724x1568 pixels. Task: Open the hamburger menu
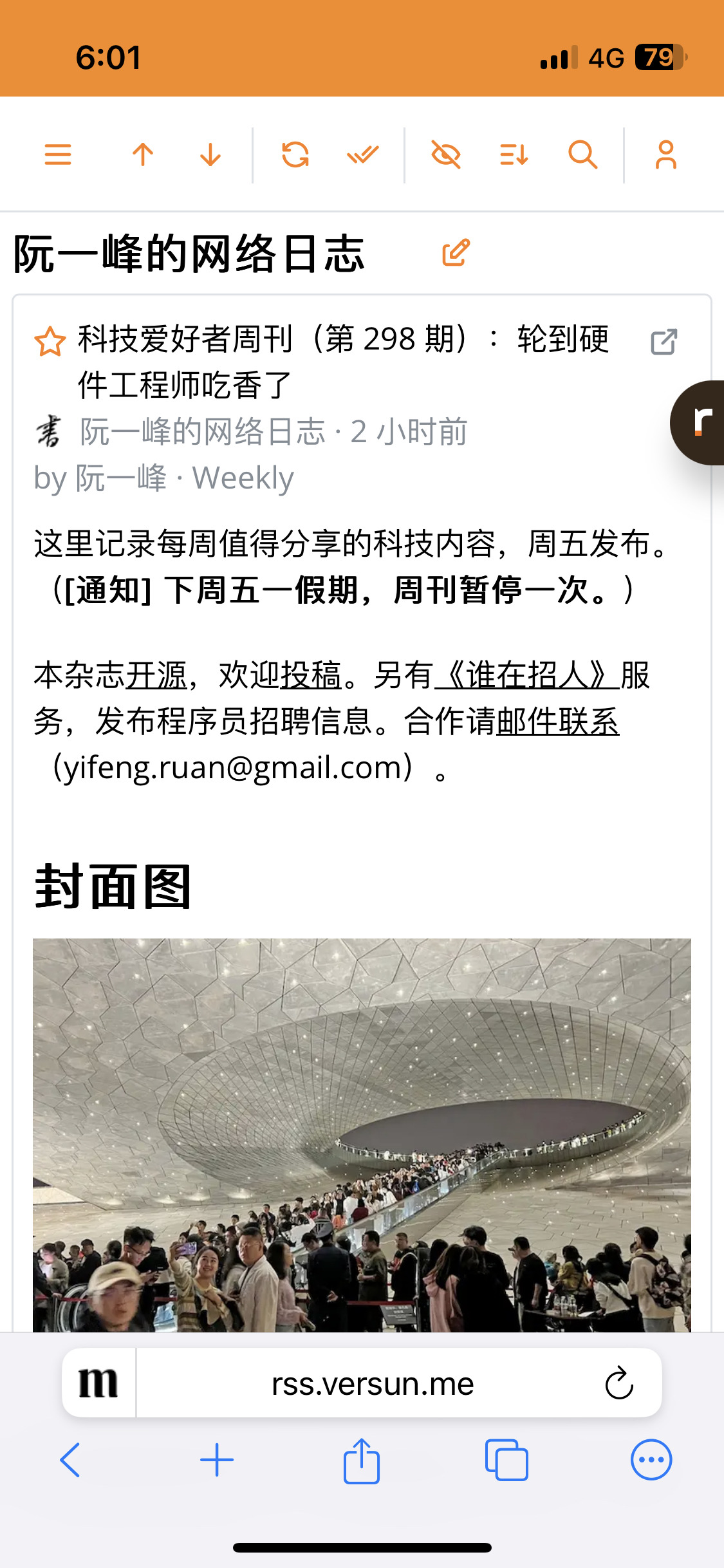point(58,154)
